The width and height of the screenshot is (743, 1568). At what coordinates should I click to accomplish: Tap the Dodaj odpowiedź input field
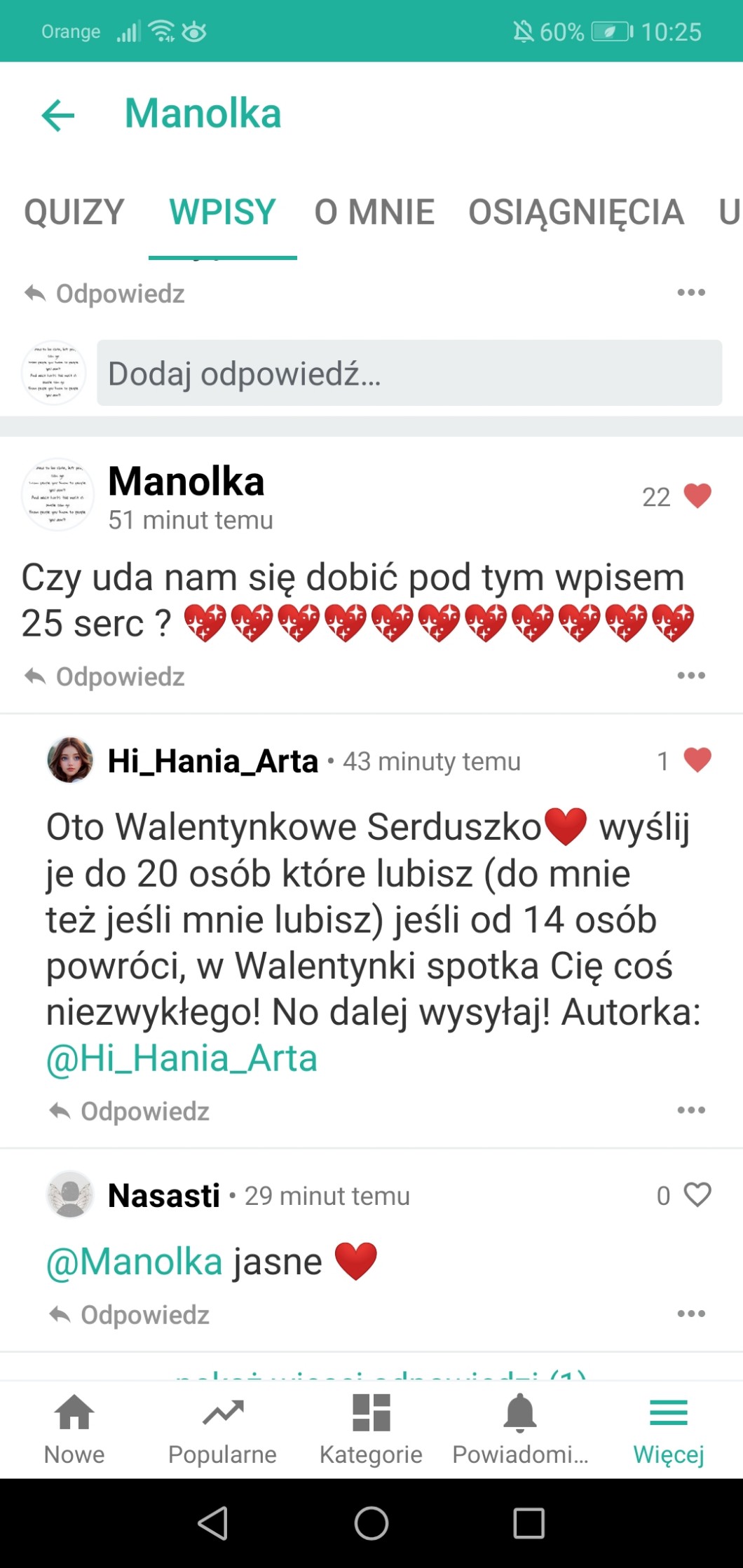[409, 373]
